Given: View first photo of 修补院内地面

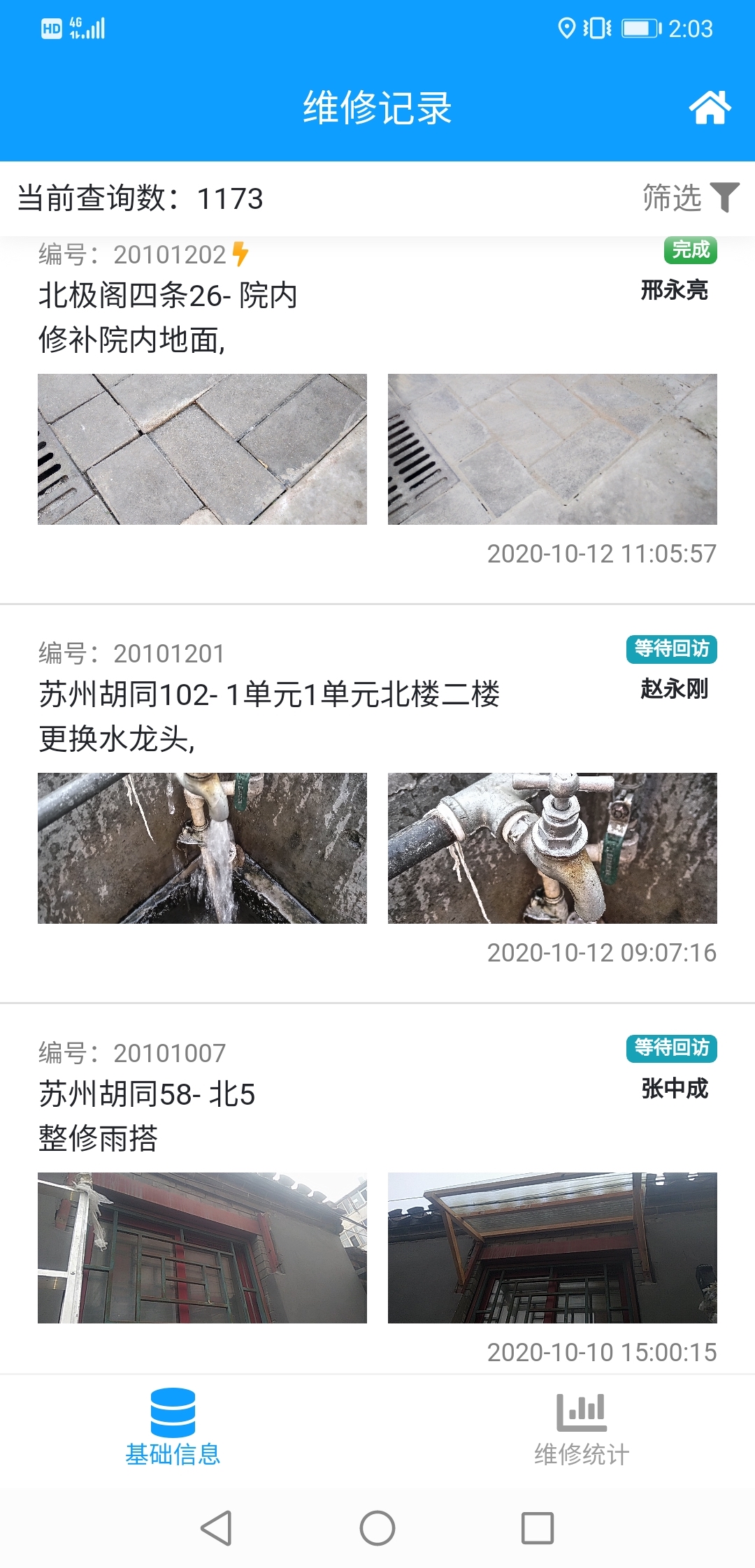Looking at the screenshot, I should coord(202,449).
